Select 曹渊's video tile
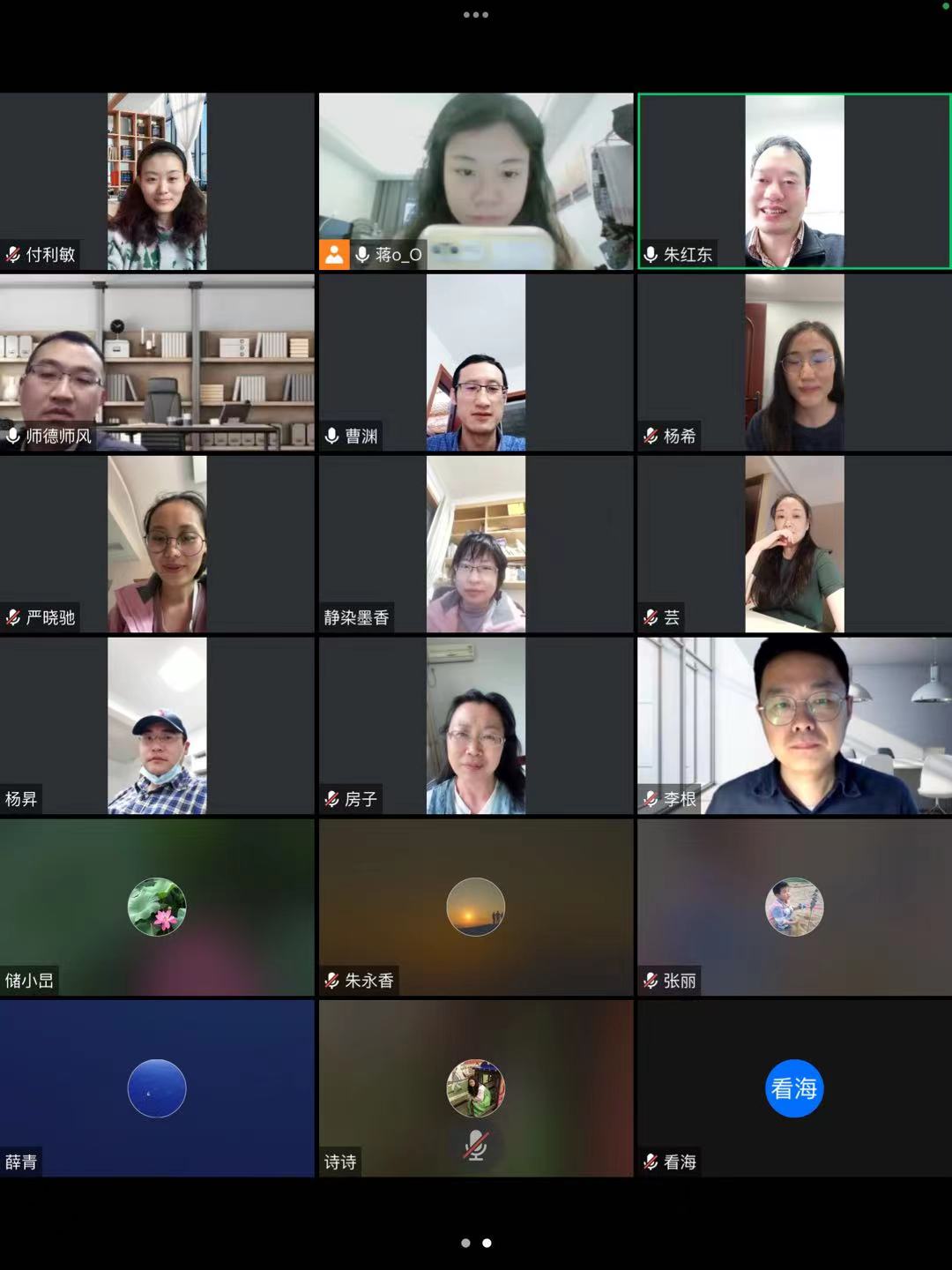 pos(476,362)
